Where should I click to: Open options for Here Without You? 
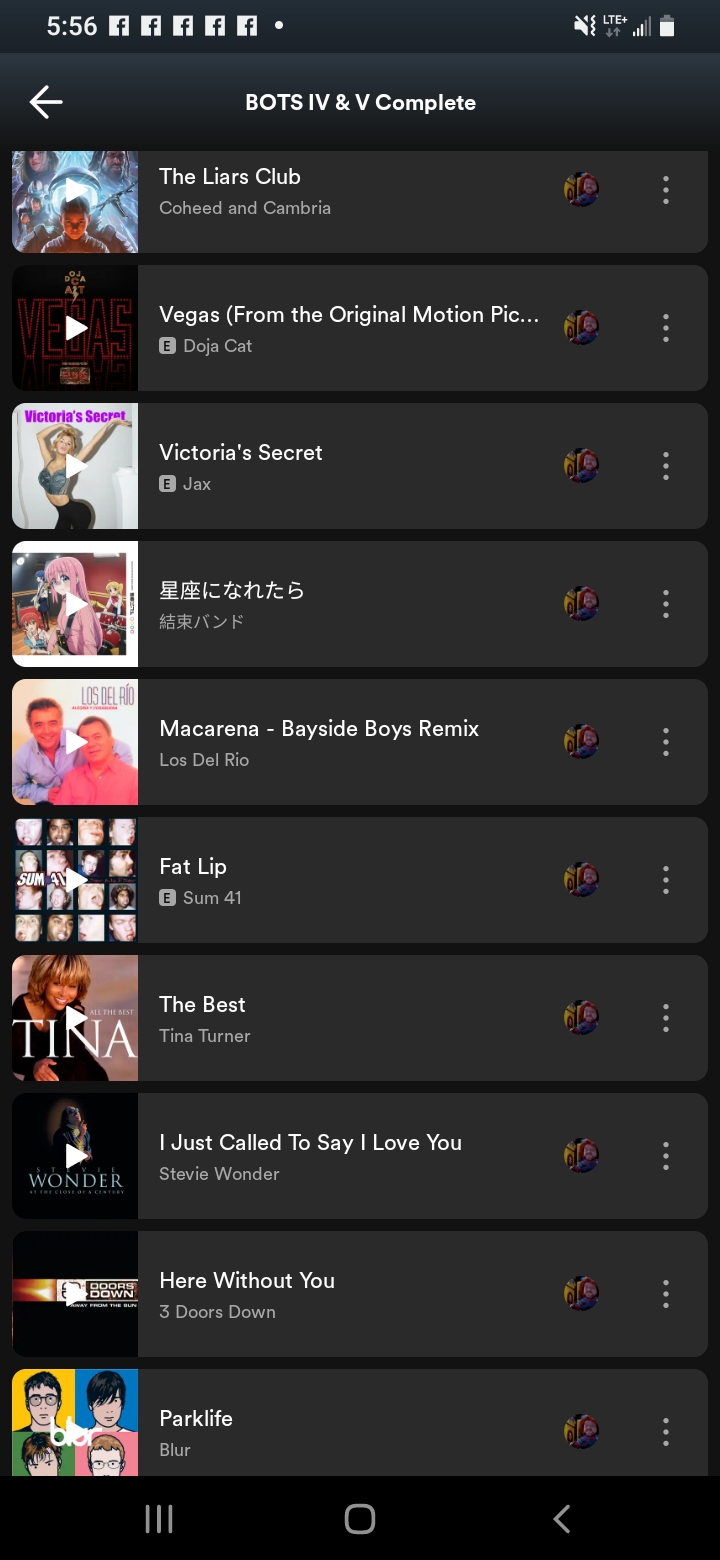(666, 1294)
